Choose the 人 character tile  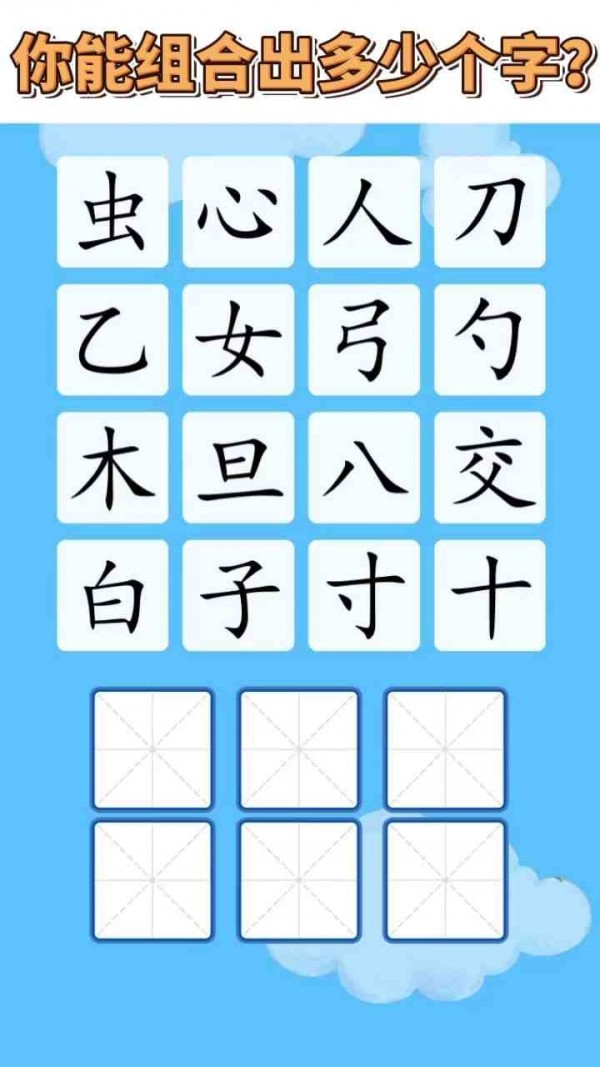coord(364,212)
